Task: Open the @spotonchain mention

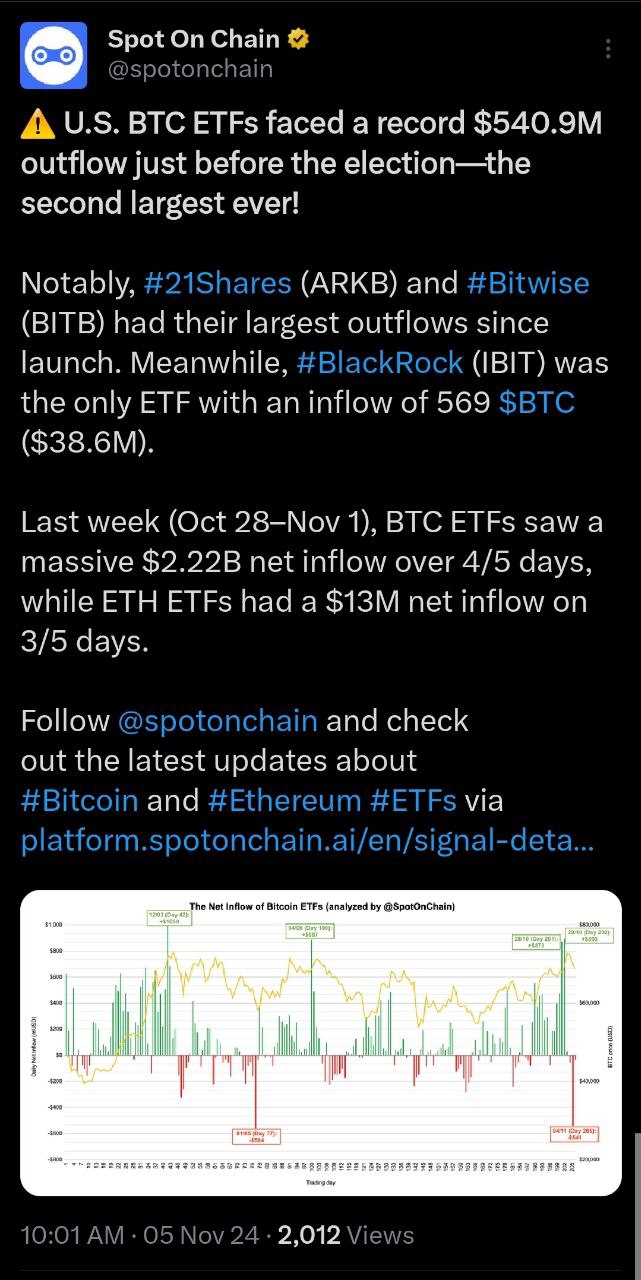Action: [217, 720]
